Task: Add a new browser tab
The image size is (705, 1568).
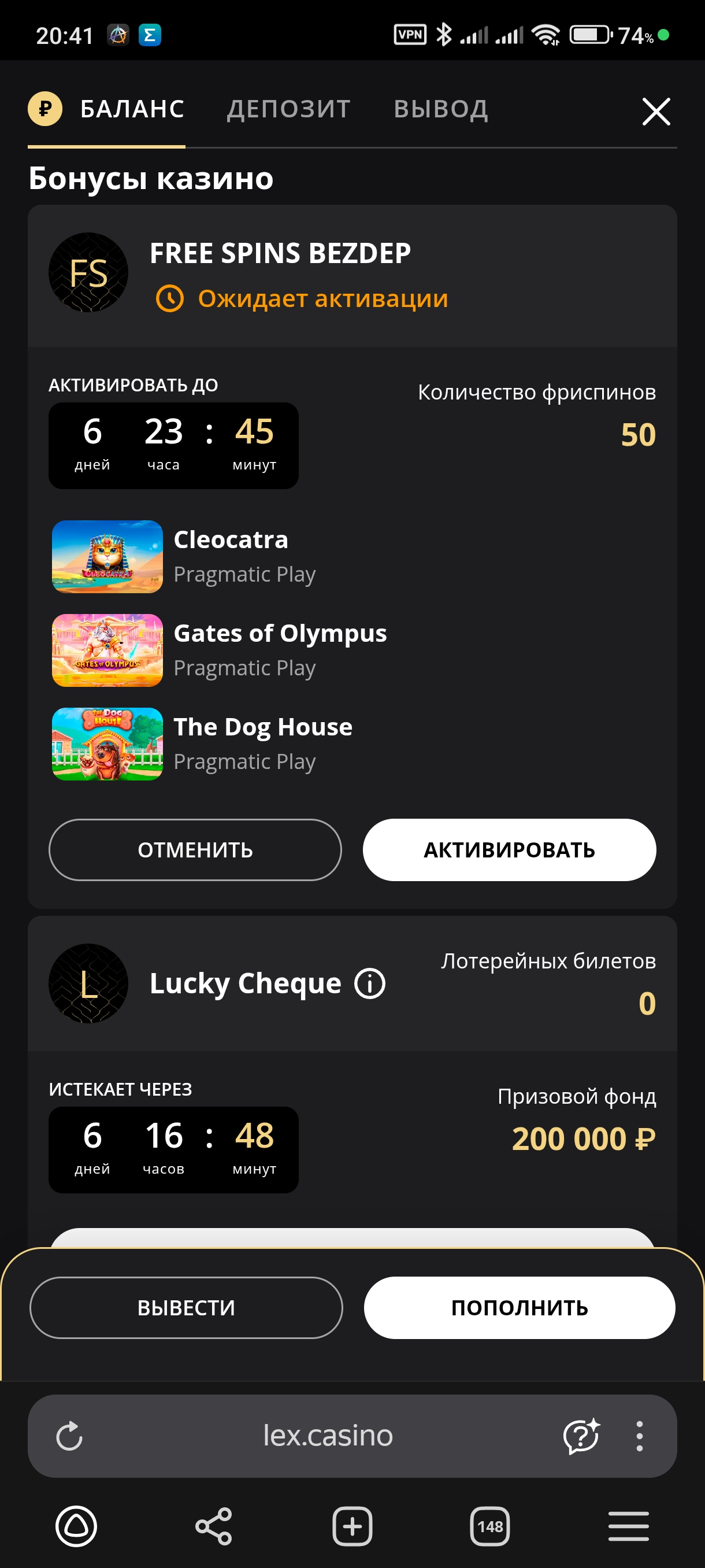Action: [352, 1526]
